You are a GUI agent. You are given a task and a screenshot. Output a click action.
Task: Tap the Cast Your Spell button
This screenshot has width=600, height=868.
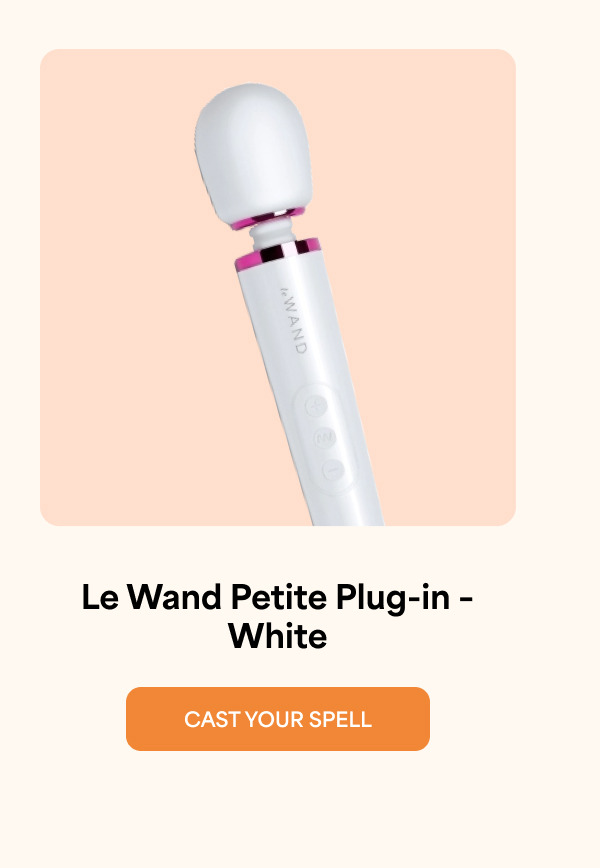pyautogui.click(x=278, y=719)
